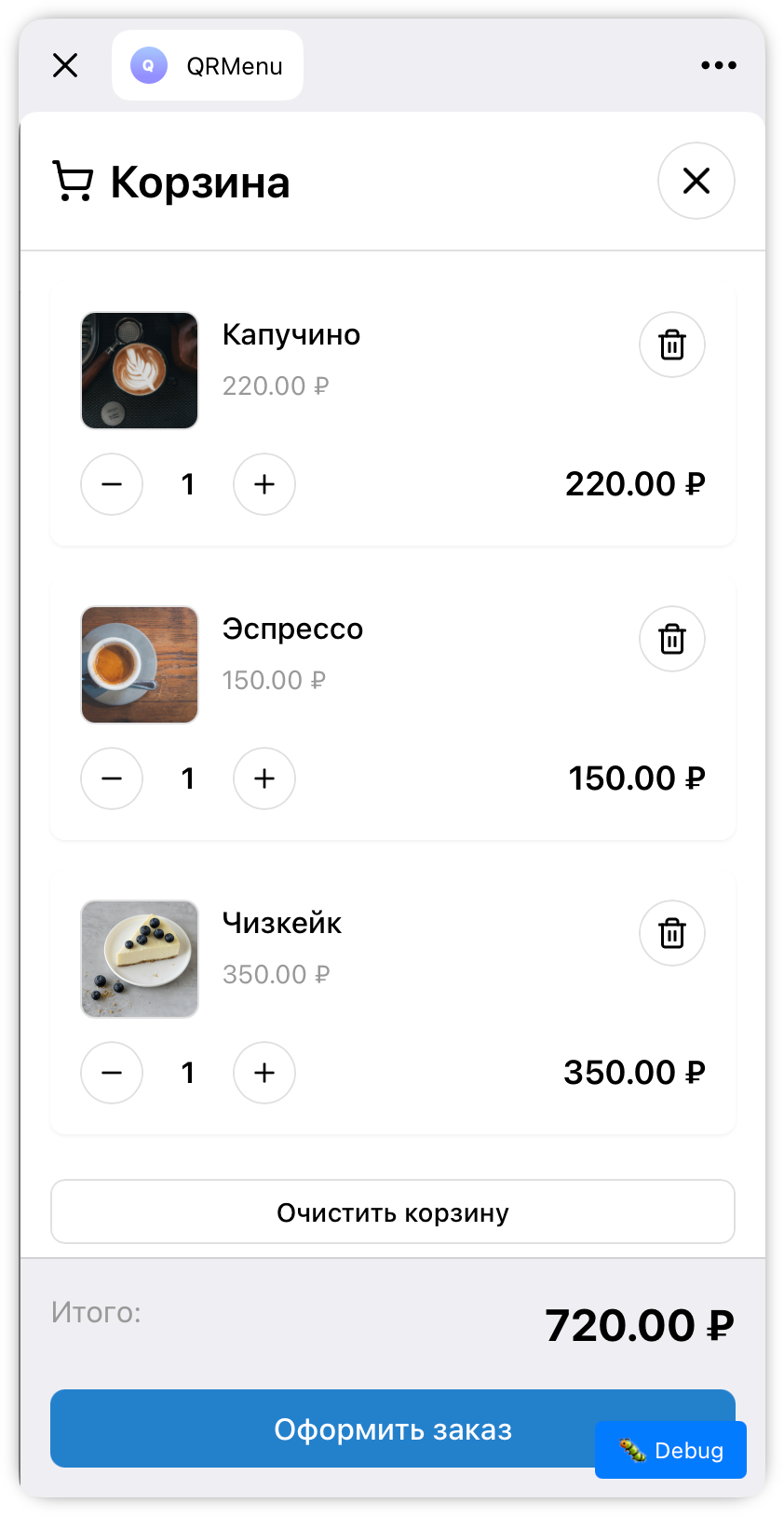784x1516 pixels.
Task: Decrease Капучино quantity with minus icon
Action: pyautogui.click(x=112, y=484)
